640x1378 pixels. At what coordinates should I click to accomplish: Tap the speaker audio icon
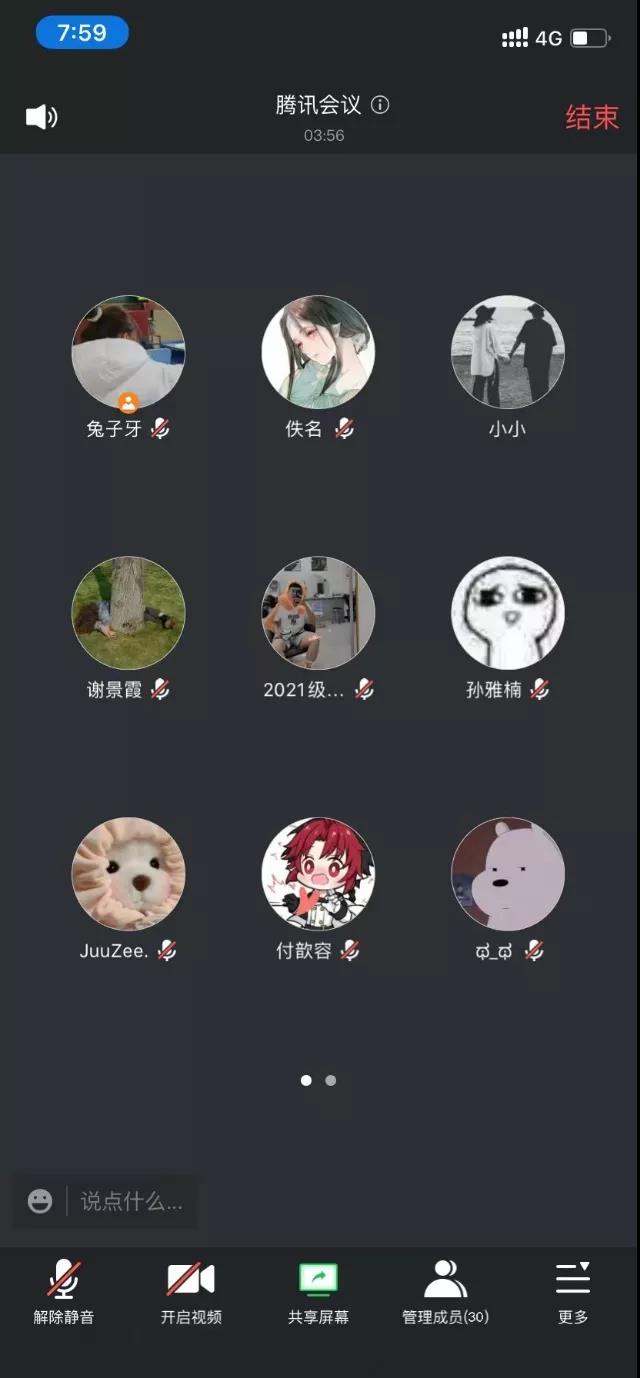click(x=41, y=117)
